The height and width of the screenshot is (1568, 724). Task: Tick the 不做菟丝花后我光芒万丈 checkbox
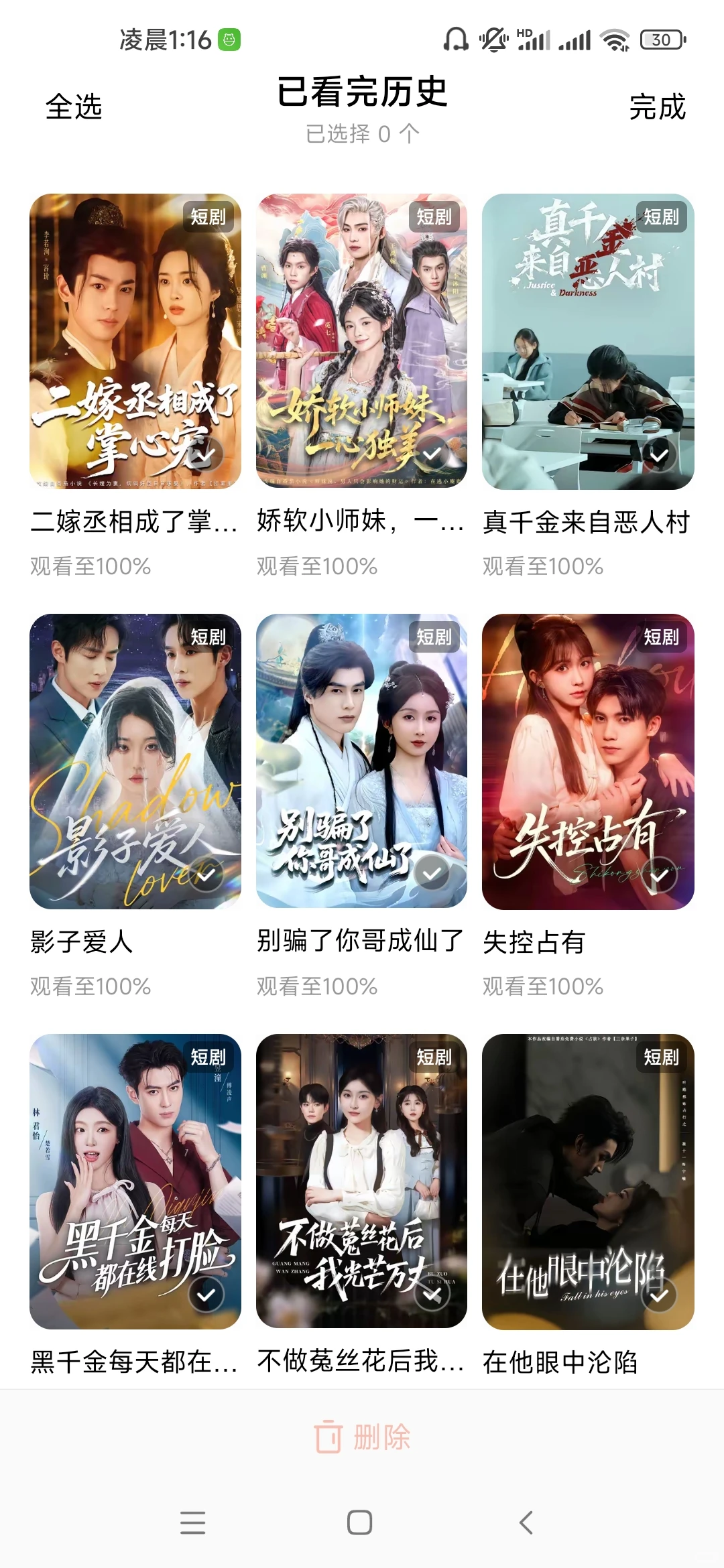pos(432,1295)
